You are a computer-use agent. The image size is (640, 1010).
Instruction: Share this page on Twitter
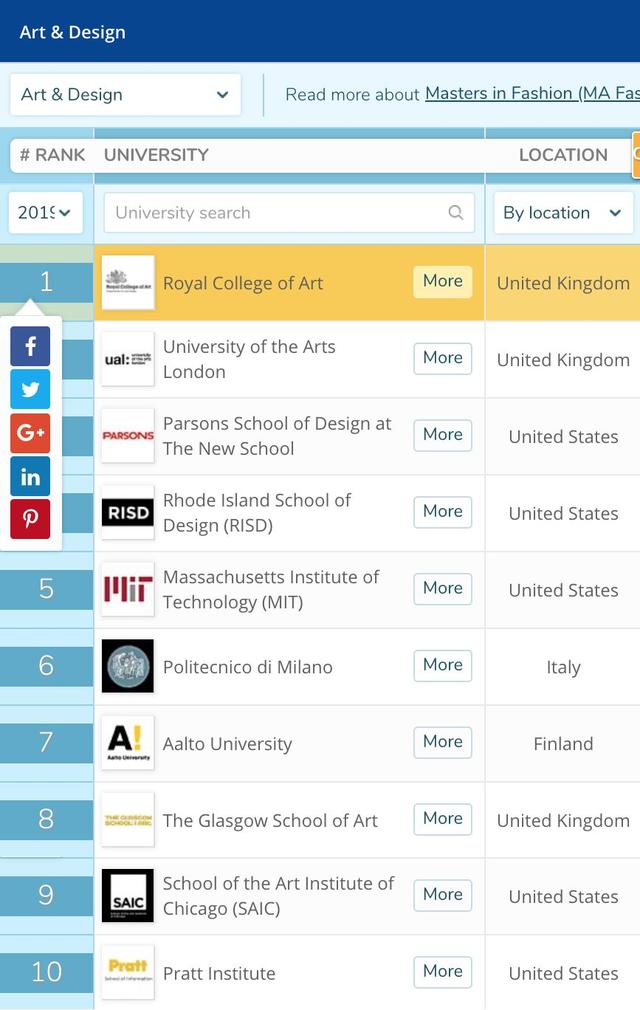[x=30, y=389]
